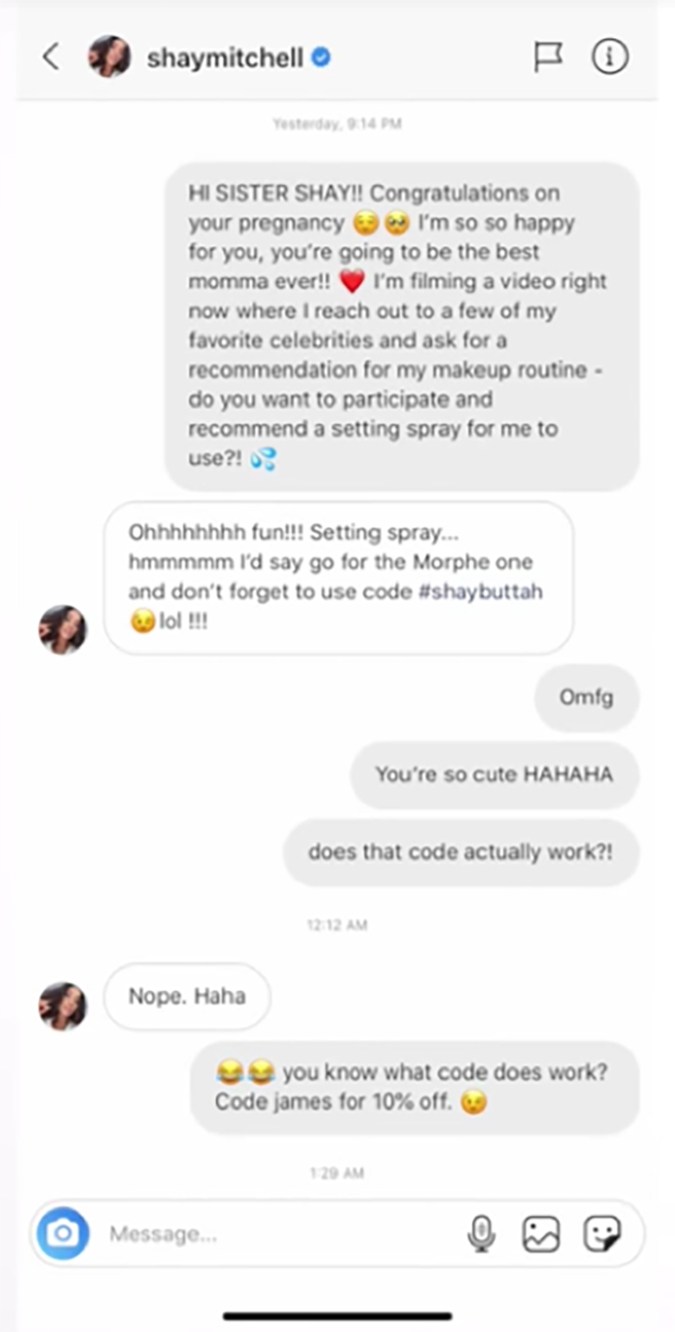675x1332 pixels.
Task: Pick an image from the gallery
Action: click(x=541, y=1234)
